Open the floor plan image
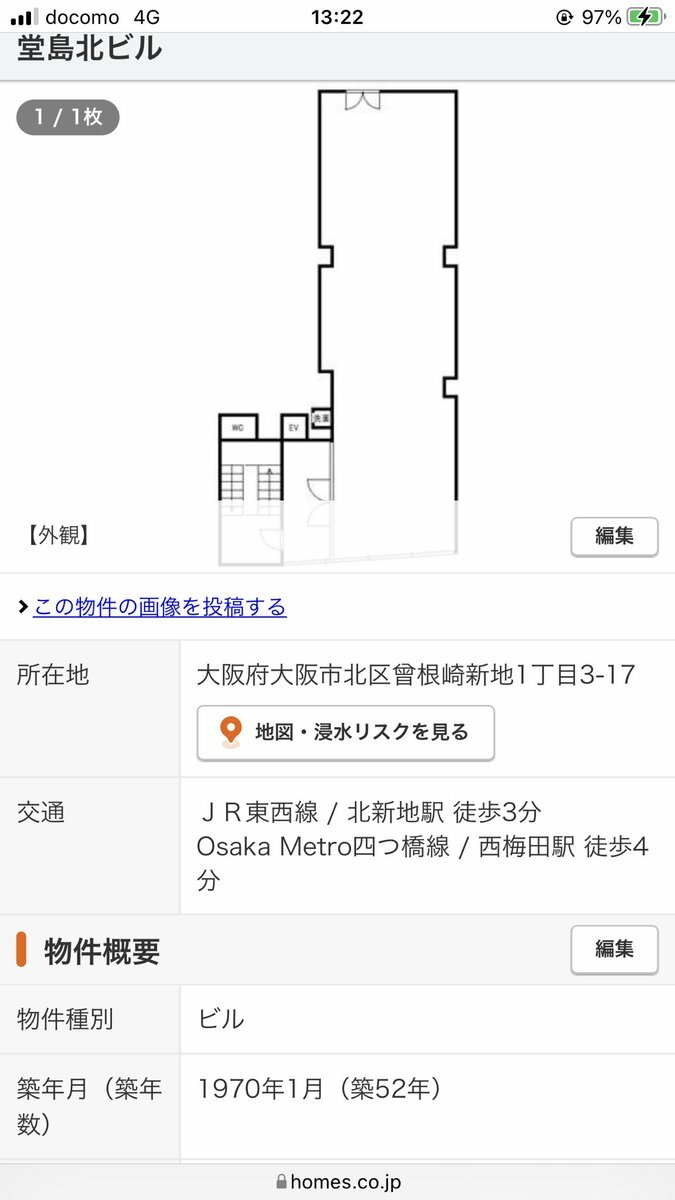This screenshot has width=675, height=1200. coord(338,327)
